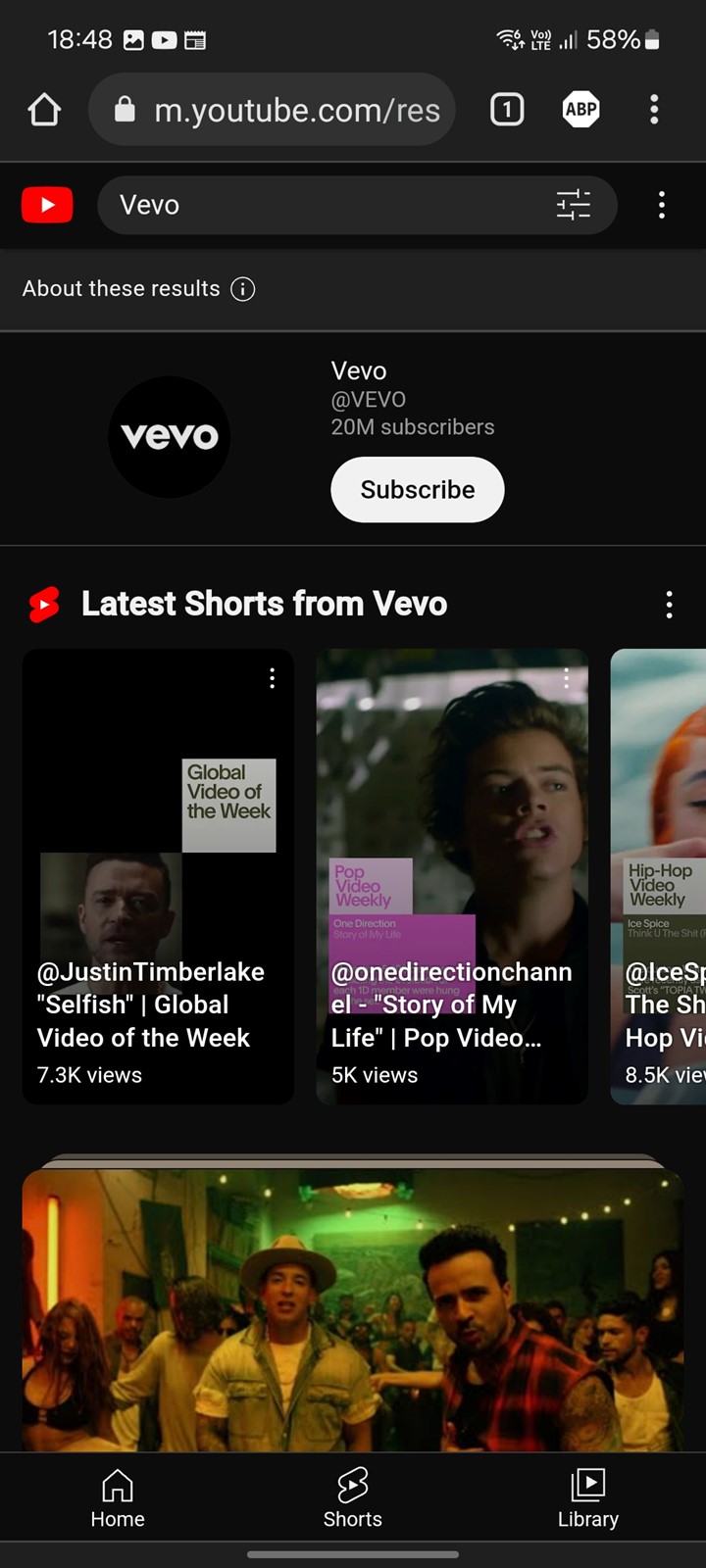Edit the Vevo search query
The height and width of the screenshot is (1568, 706).
pos(324,205)
